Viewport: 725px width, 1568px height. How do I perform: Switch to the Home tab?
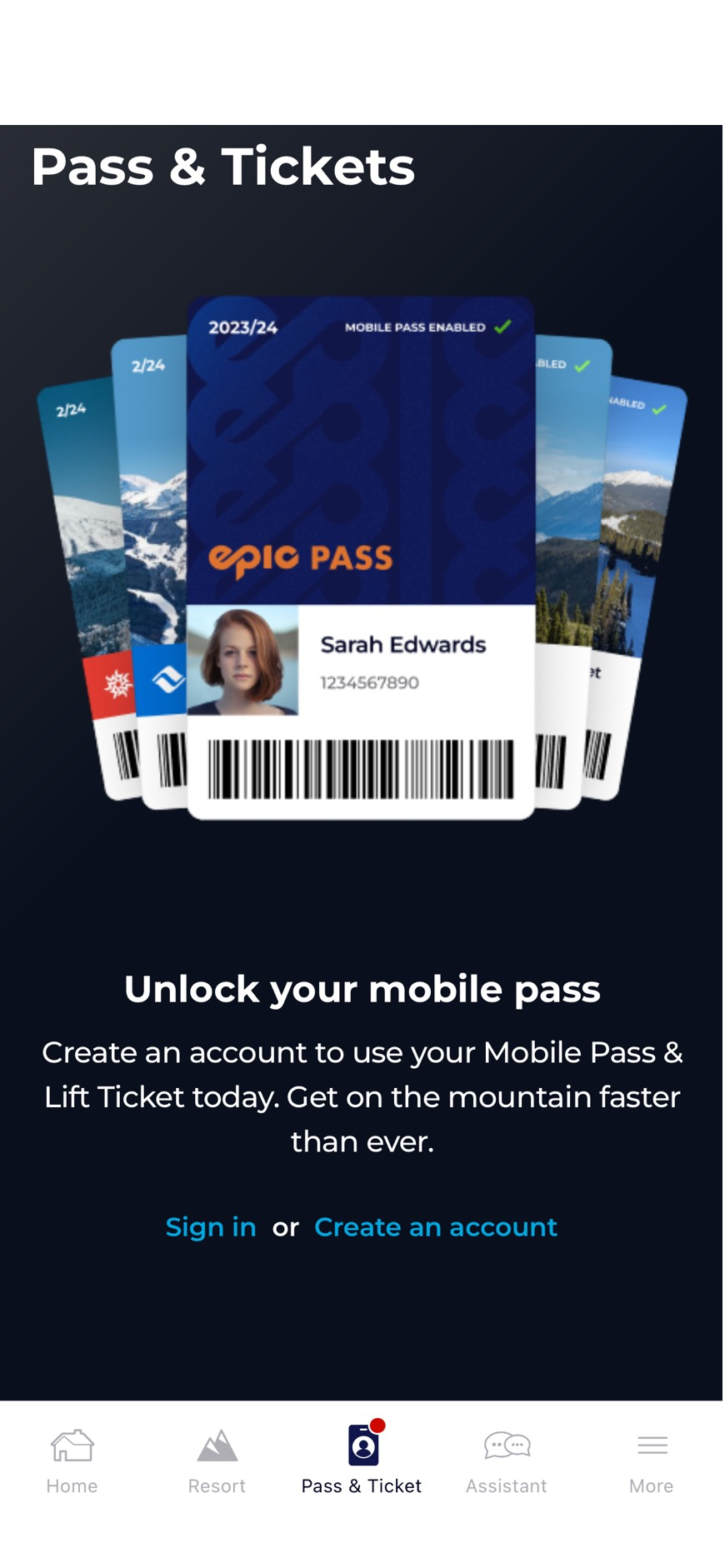pyautogui.click(x=72, y=1460)
